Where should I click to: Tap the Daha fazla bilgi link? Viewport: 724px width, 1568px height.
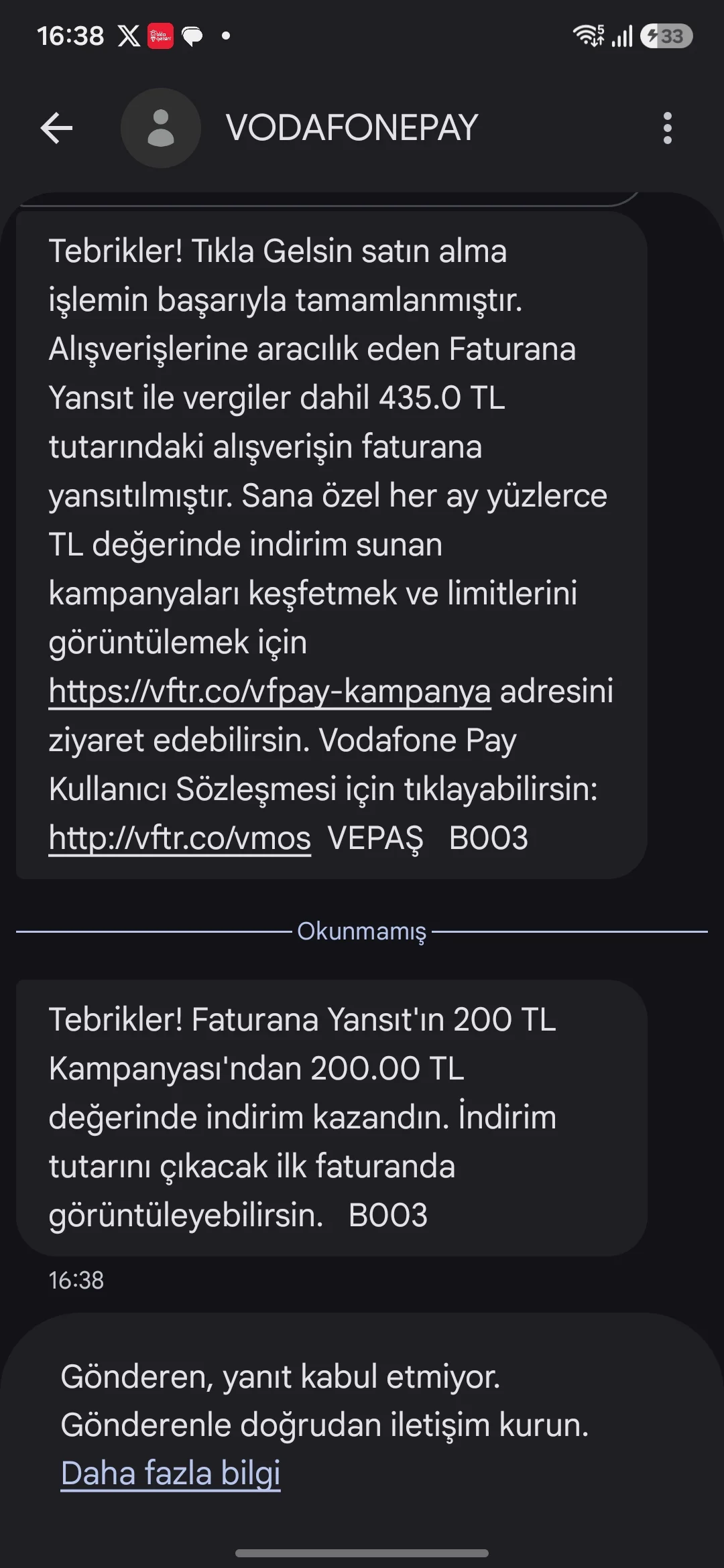click(x=170, y=1473)
